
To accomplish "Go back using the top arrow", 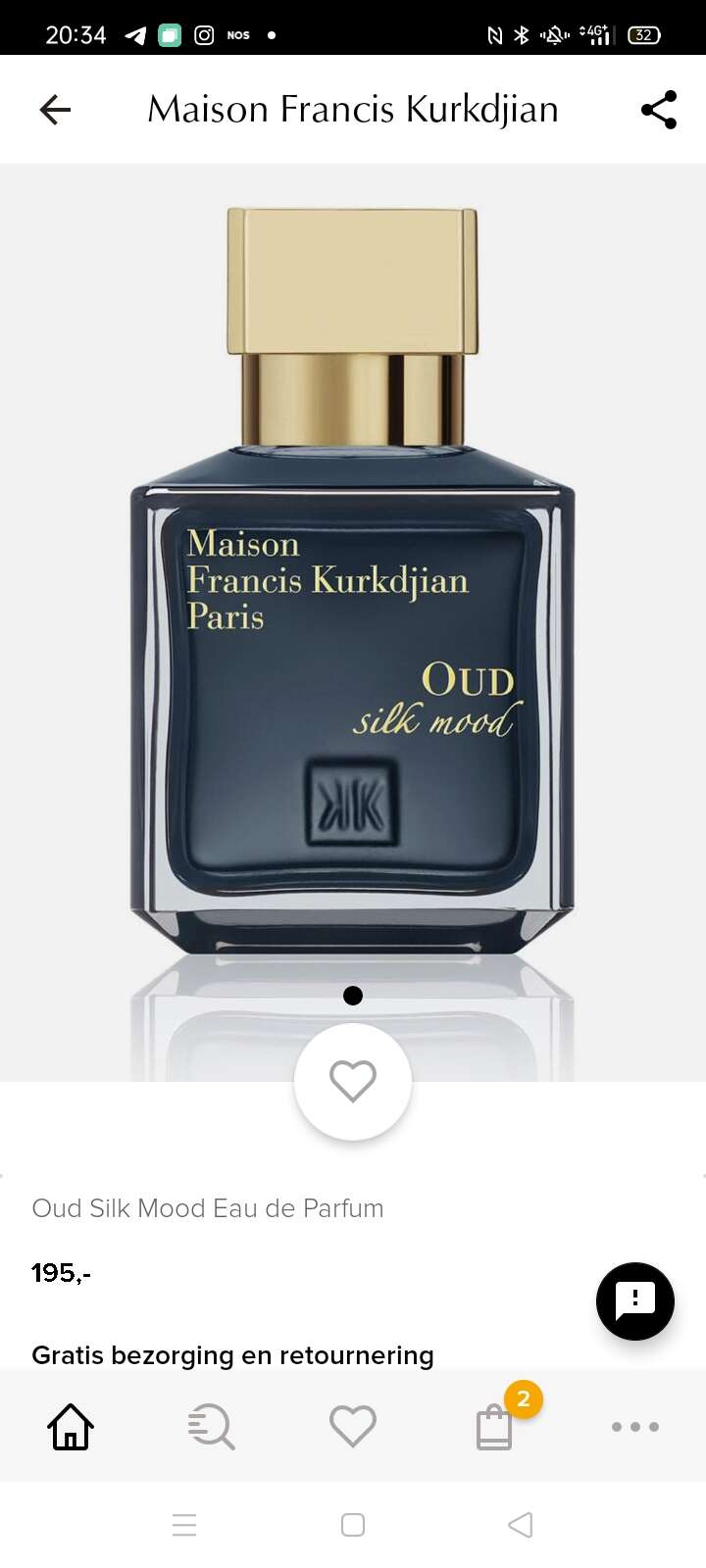I will tap(55, 109).
